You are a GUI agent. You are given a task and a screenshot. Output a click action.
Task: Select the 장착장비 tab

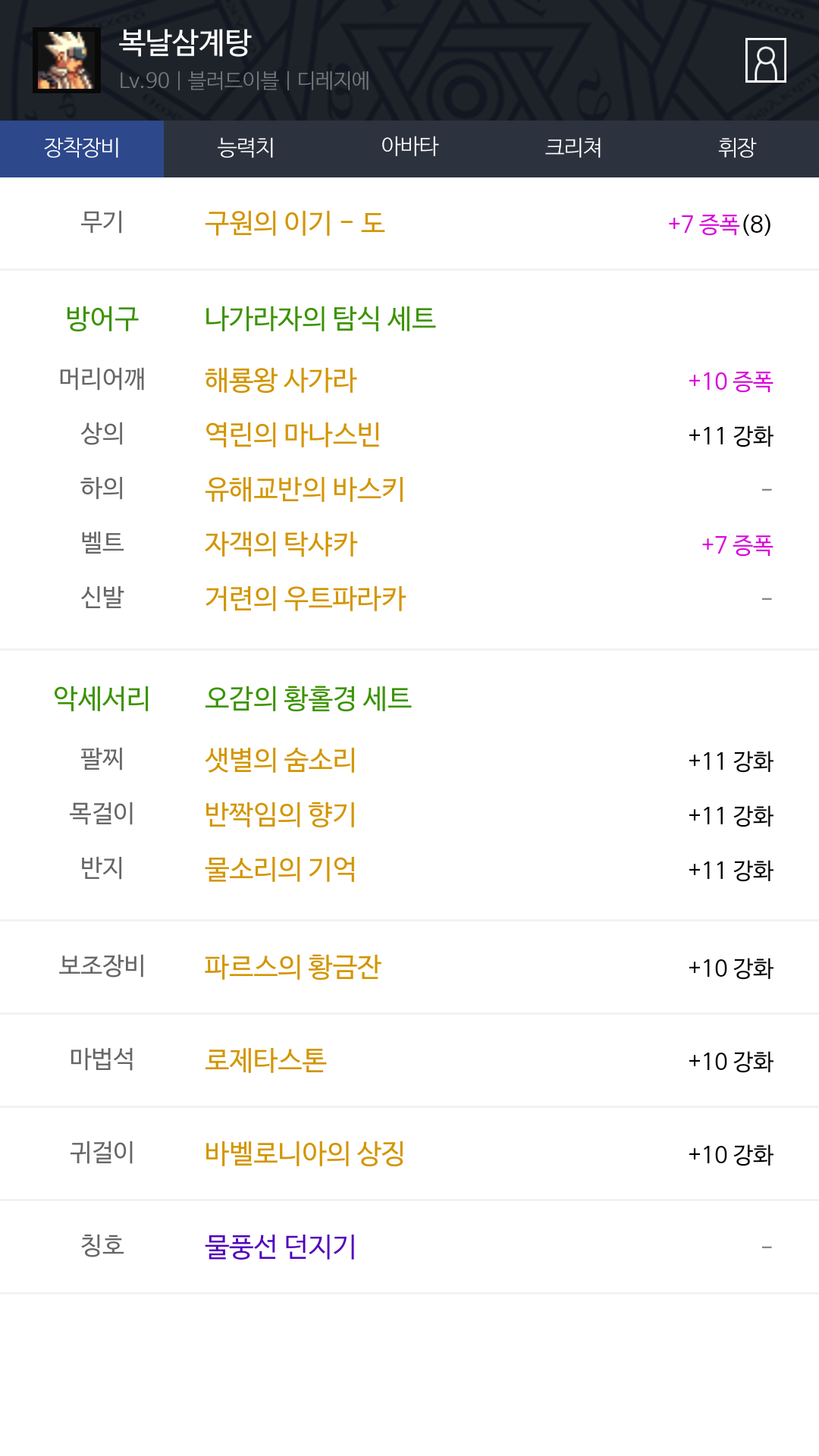click(82, 149)
